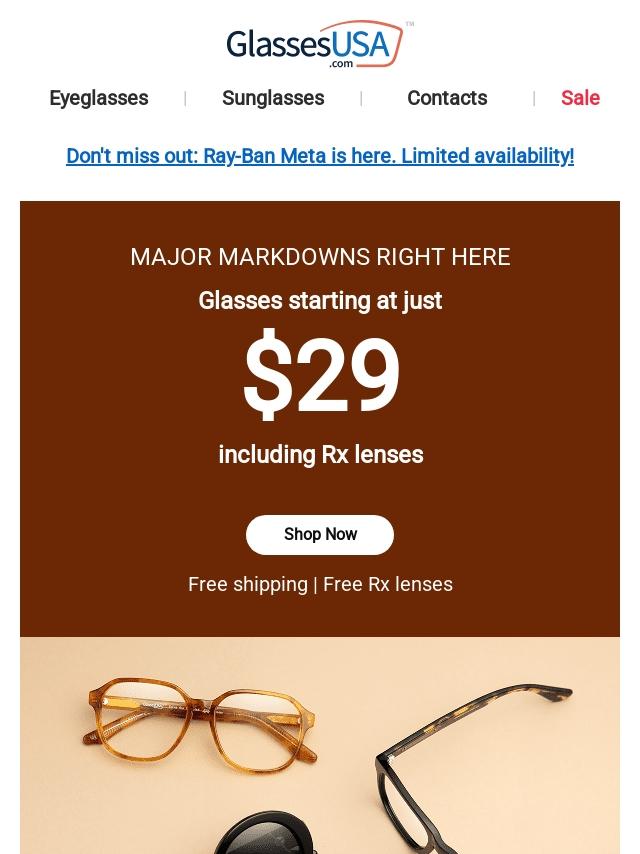
Task: Go to the Sunglasses section
Action: click(273, 98)
